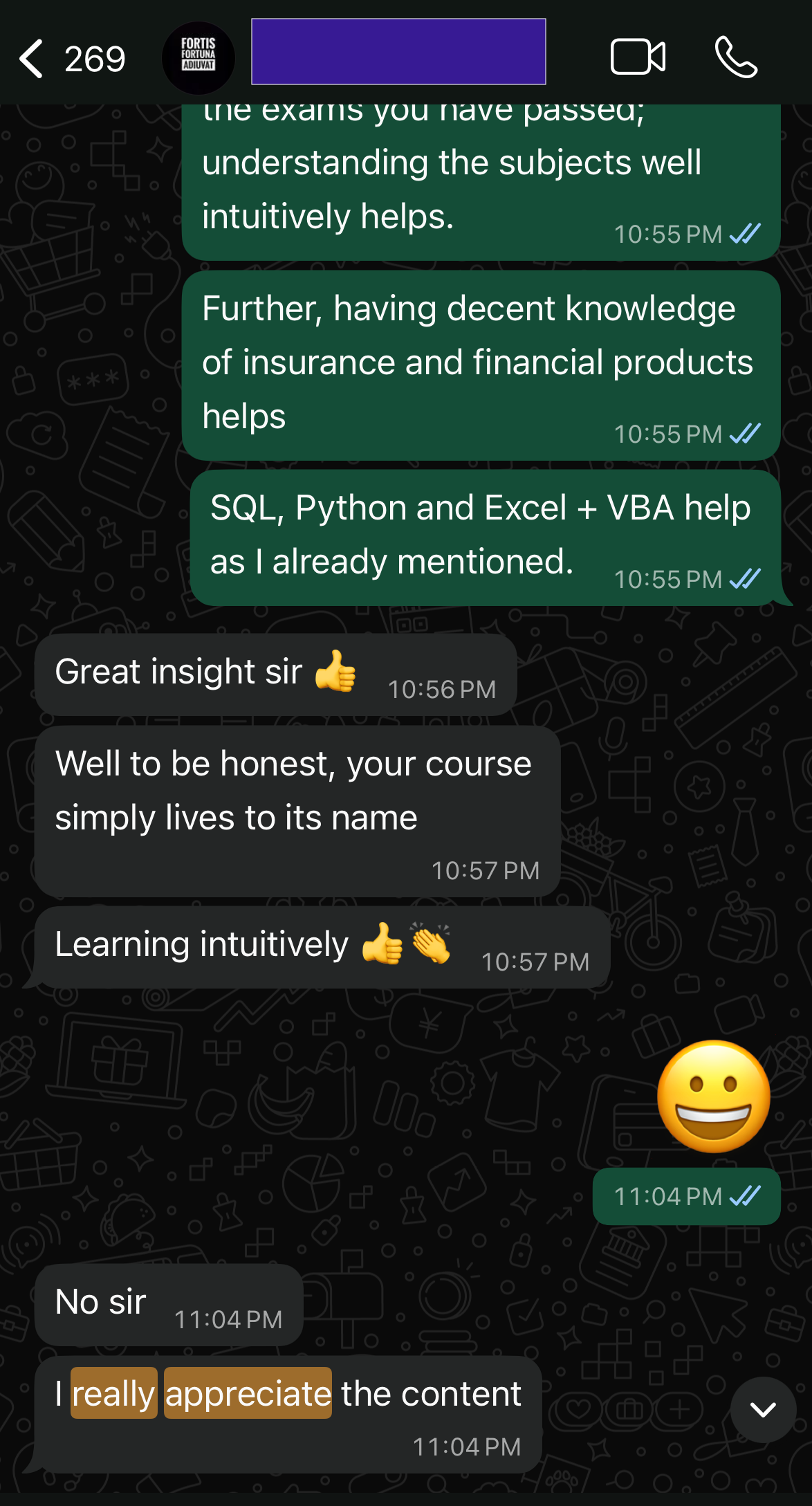Image resolution: width=812 pixels, height=1506 pixels.
Task: Jump to latest messages with down arrow
Action: pos(763,1409)
